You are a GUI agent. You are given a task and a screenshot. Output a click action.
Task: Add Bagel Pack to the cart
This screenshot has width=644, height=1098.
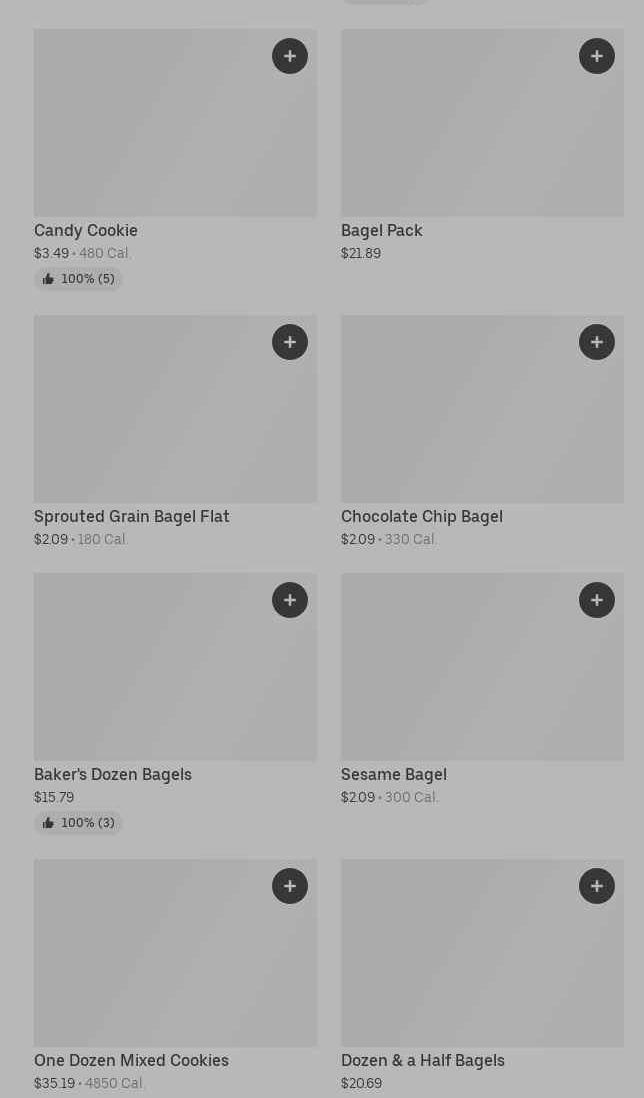coord(597,56)
